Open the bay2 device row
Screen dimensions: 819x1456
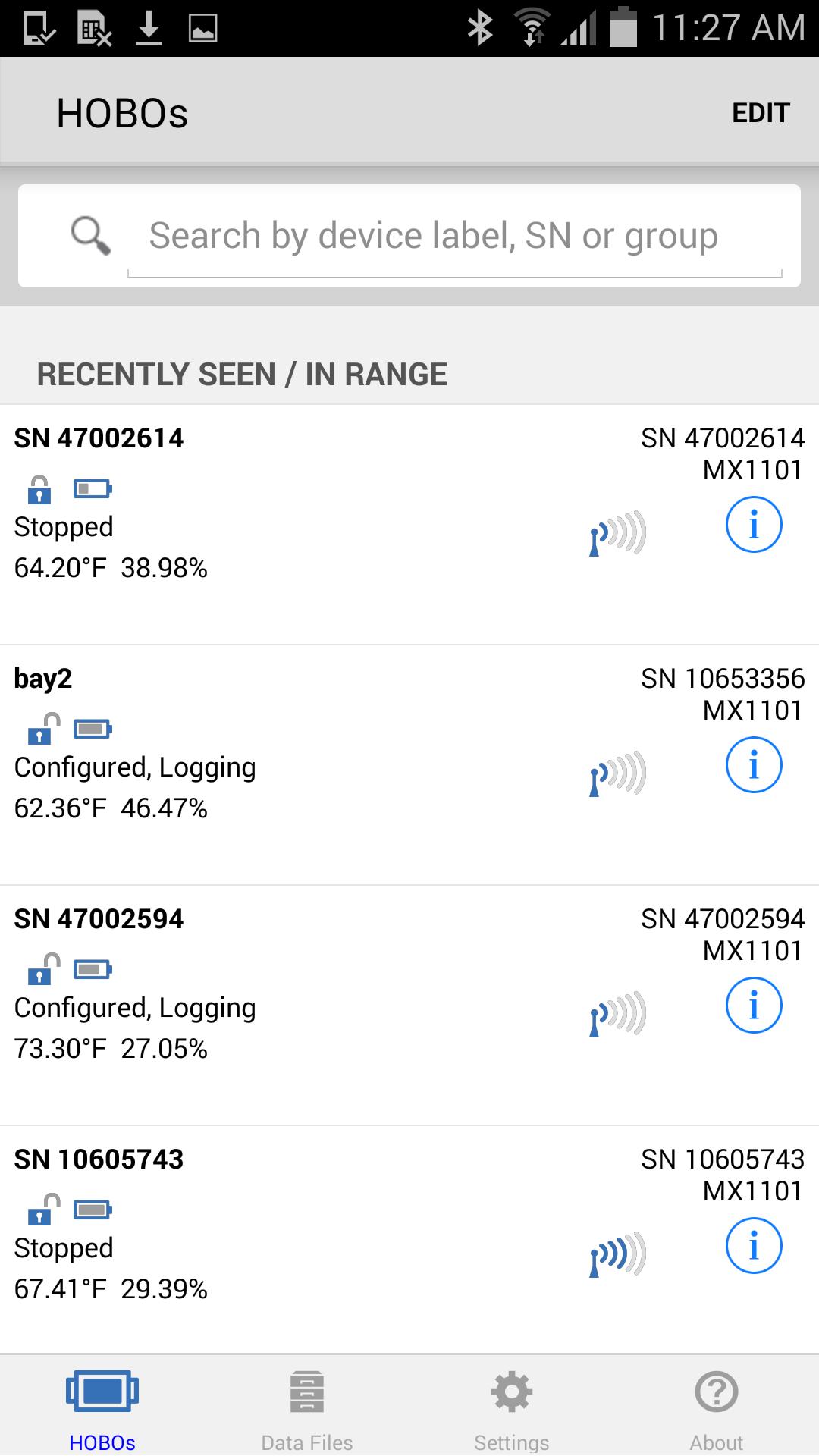[303, 764]
